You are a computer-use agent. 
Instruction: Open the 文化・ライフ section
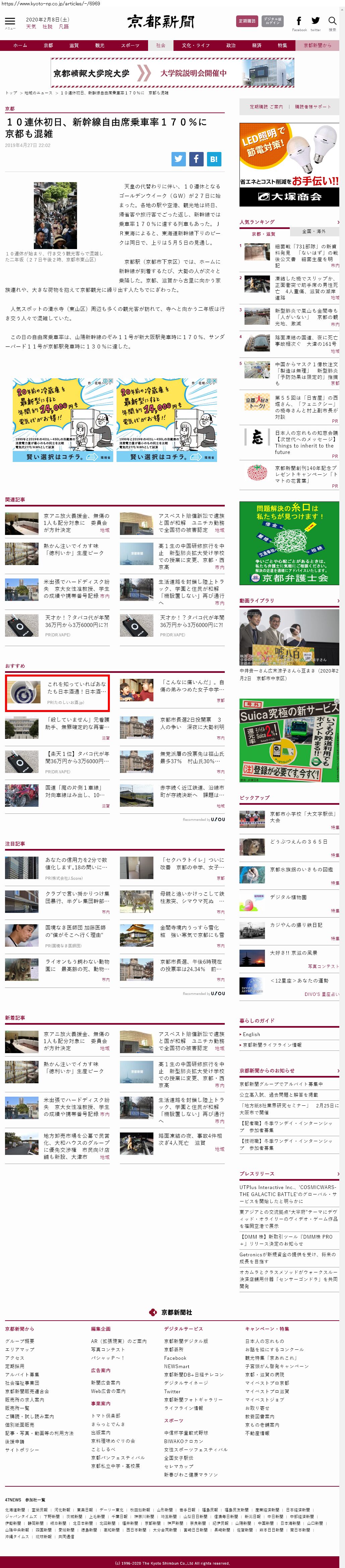pos(195,46)
